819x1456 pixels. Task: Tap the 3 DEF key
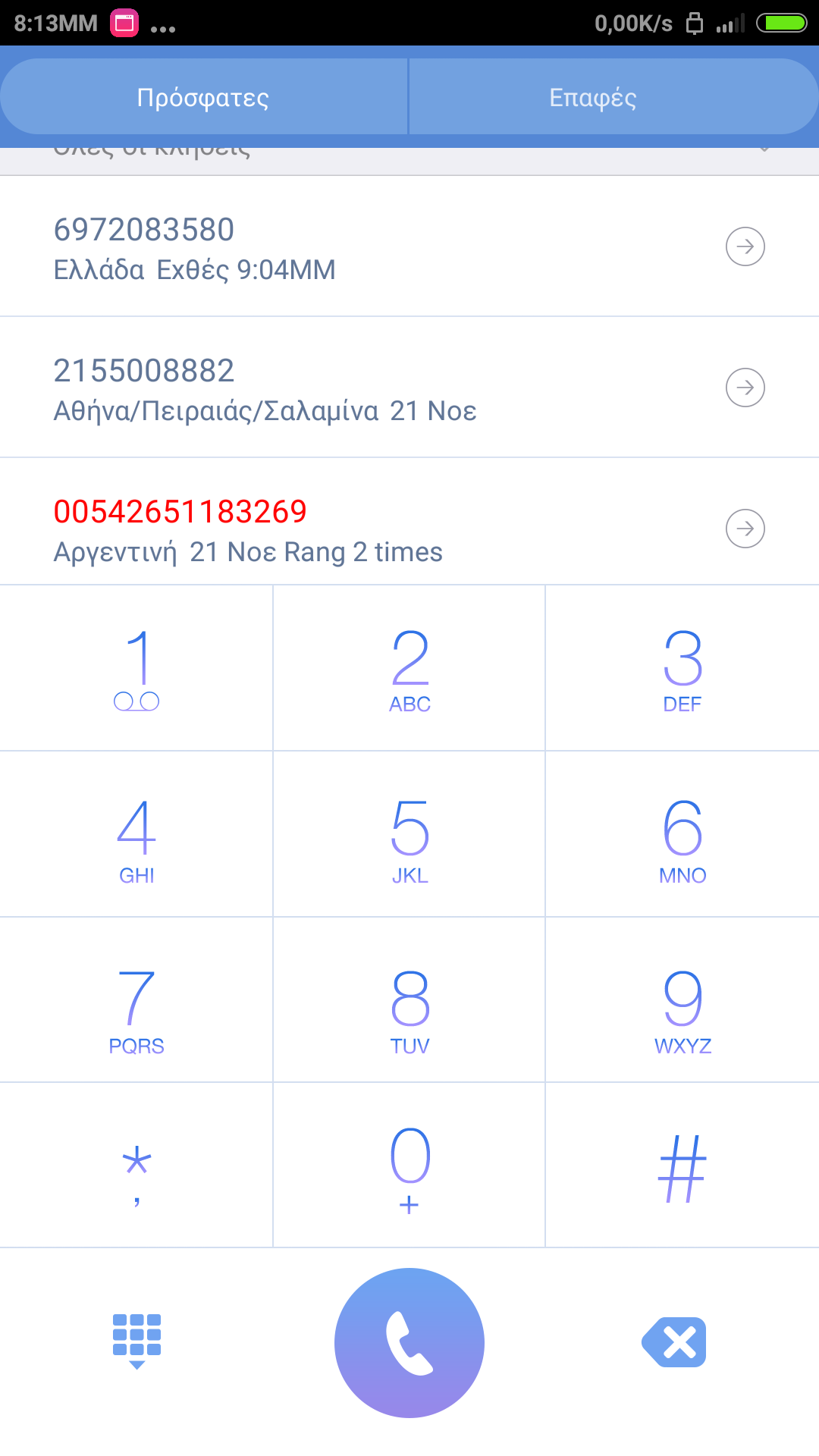coord(682,669)
